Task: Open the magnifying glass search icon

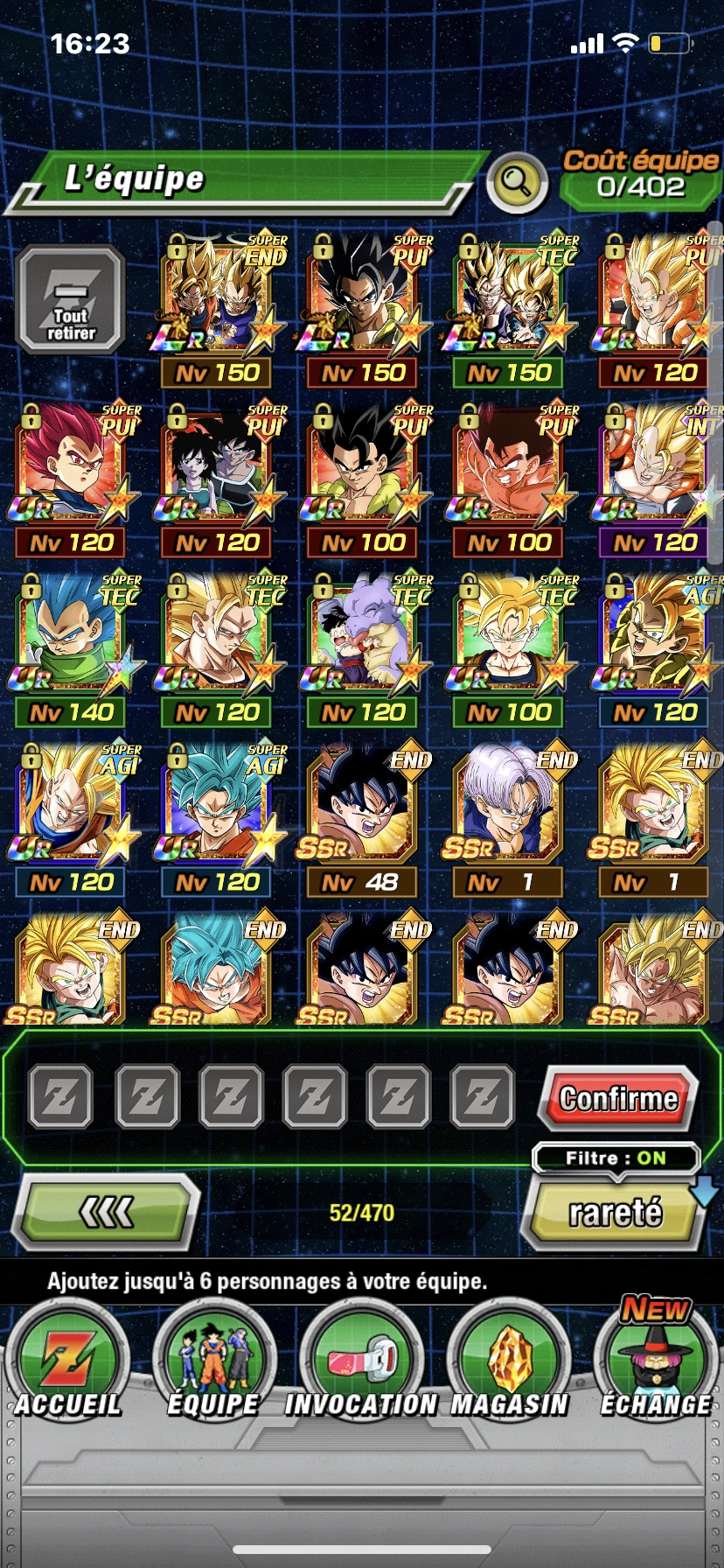Action: [x=516, y=183]
